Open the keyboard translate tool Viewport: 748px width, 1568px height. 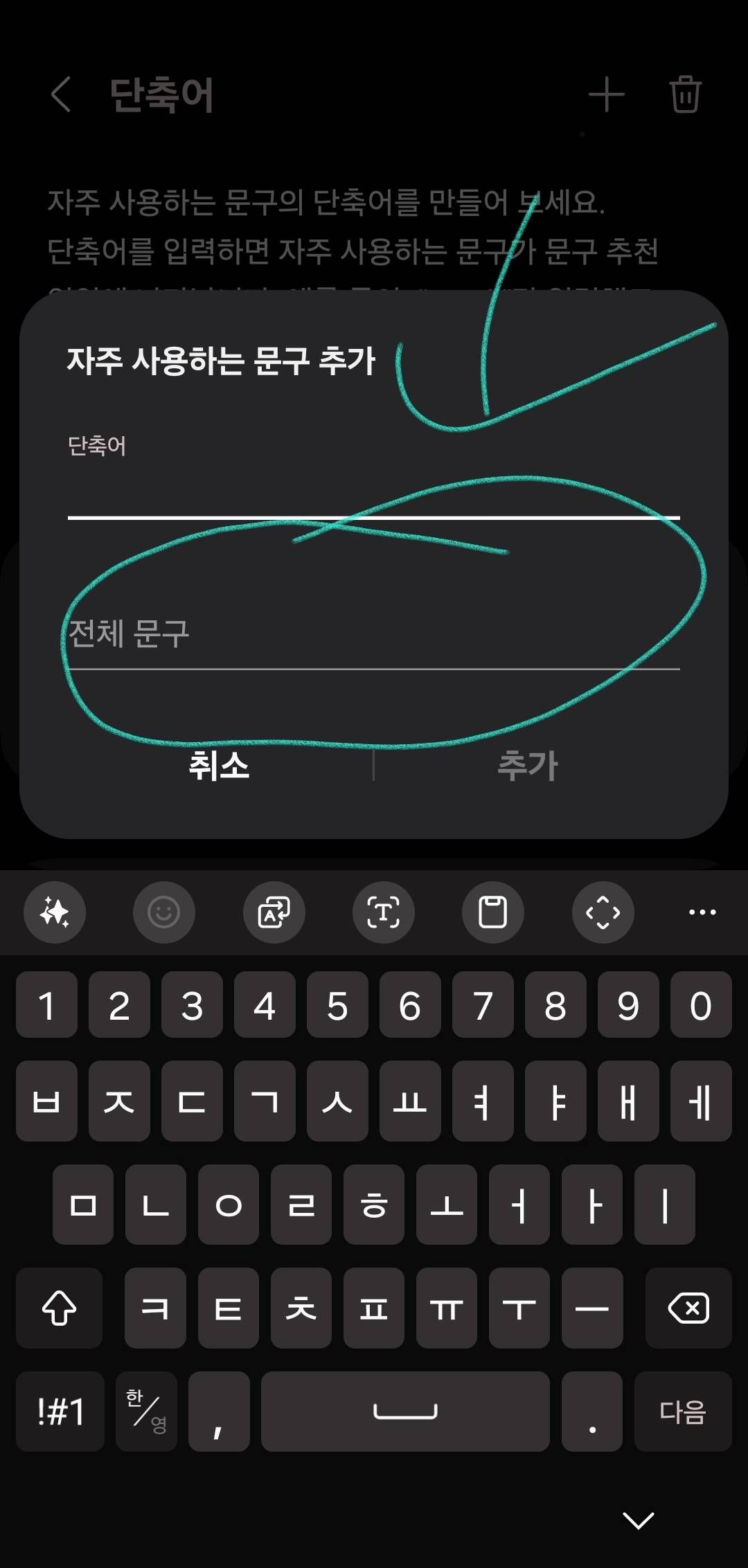(274, 912)
